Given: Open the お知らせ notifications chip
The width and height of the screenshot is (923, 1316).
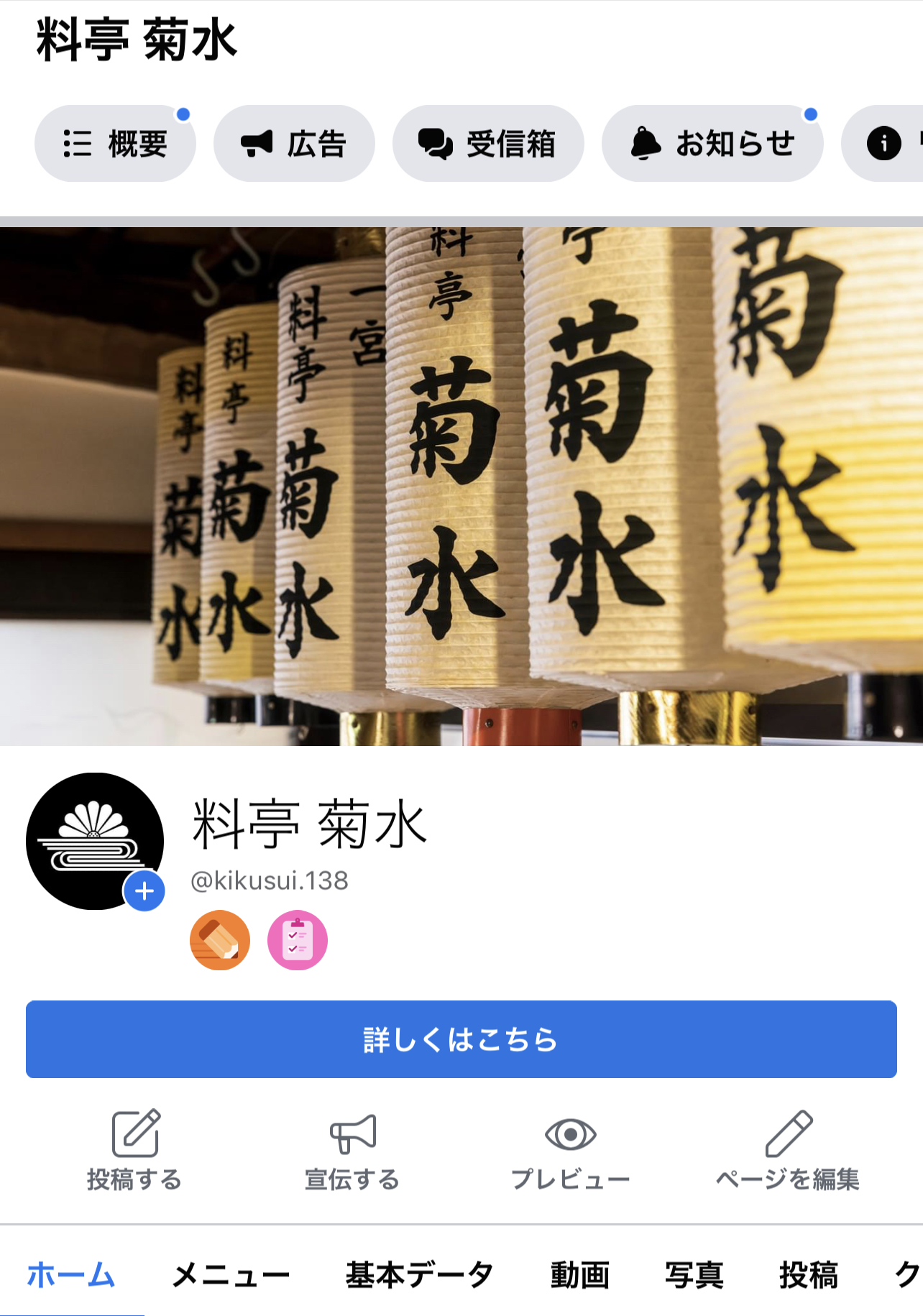Looking at the screenshot, I should 712,144.
